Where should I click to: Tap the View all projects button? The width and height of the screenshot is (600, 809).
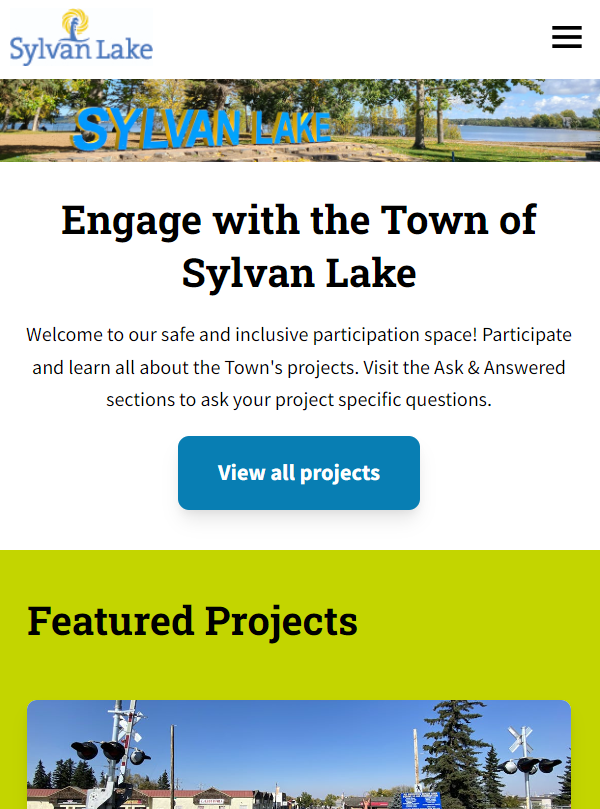[x=298, y=473]
